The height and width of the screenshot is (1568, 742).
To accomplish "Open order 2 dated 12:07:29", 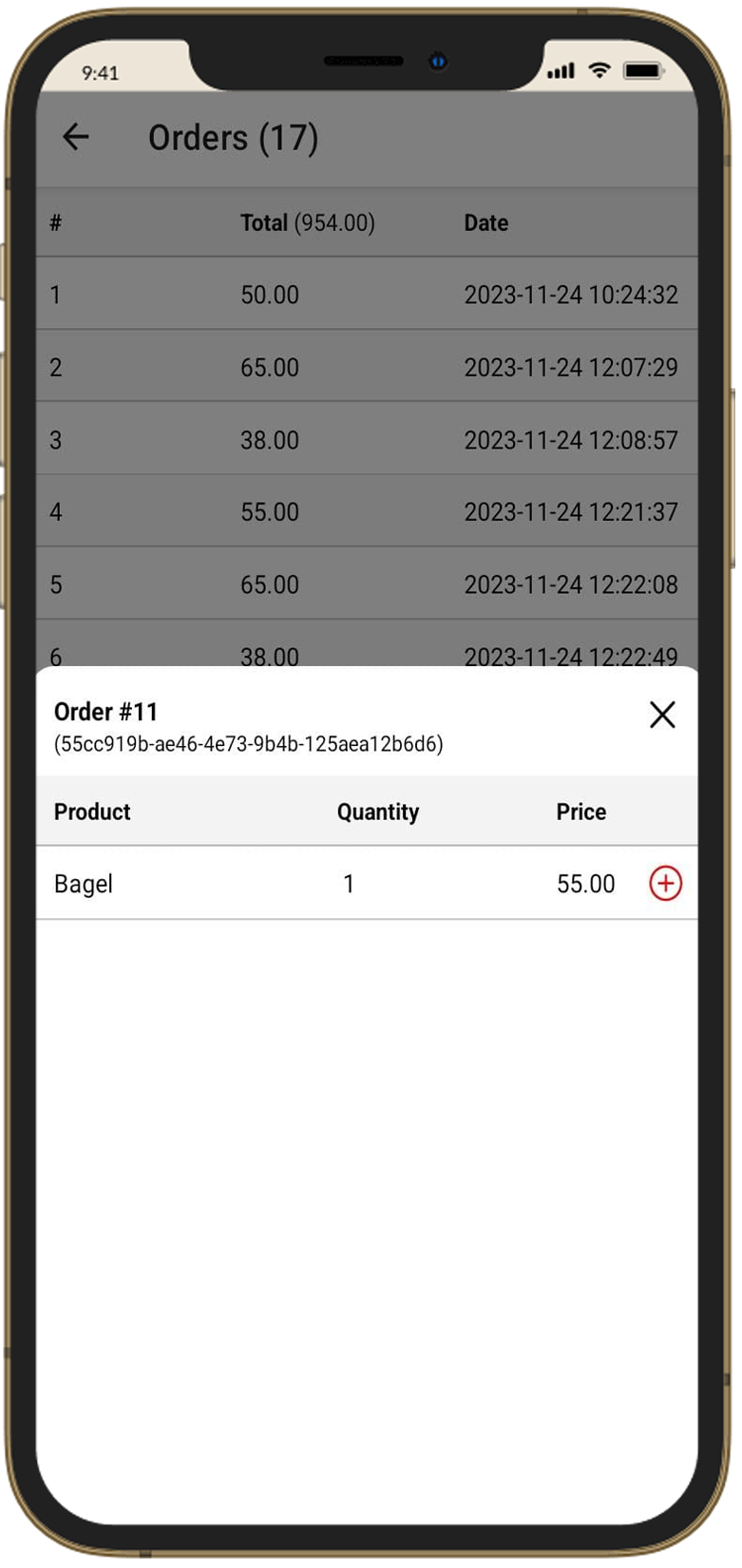I will pyautogui.click(x=366, y=367).
